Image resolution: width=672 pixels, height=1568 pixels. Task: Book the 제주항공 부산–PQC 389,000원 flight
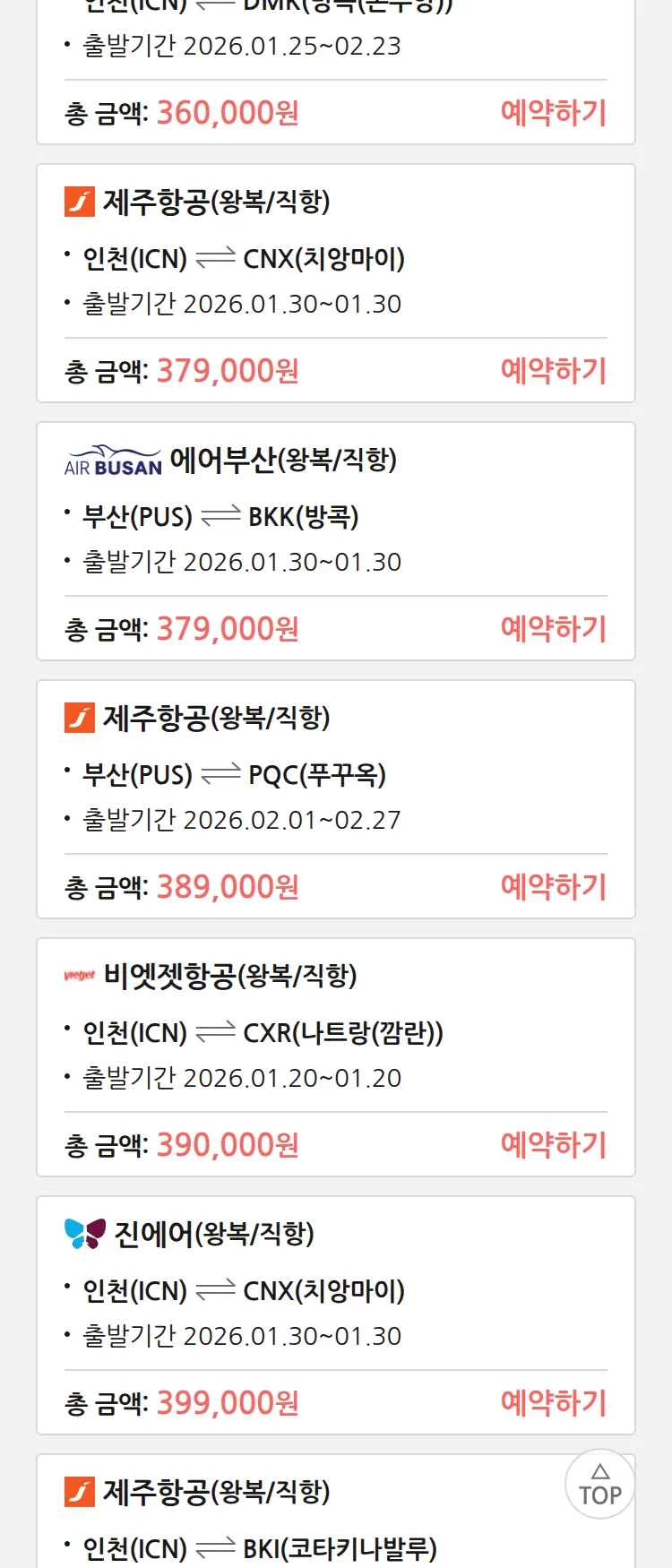pos(553,887)
